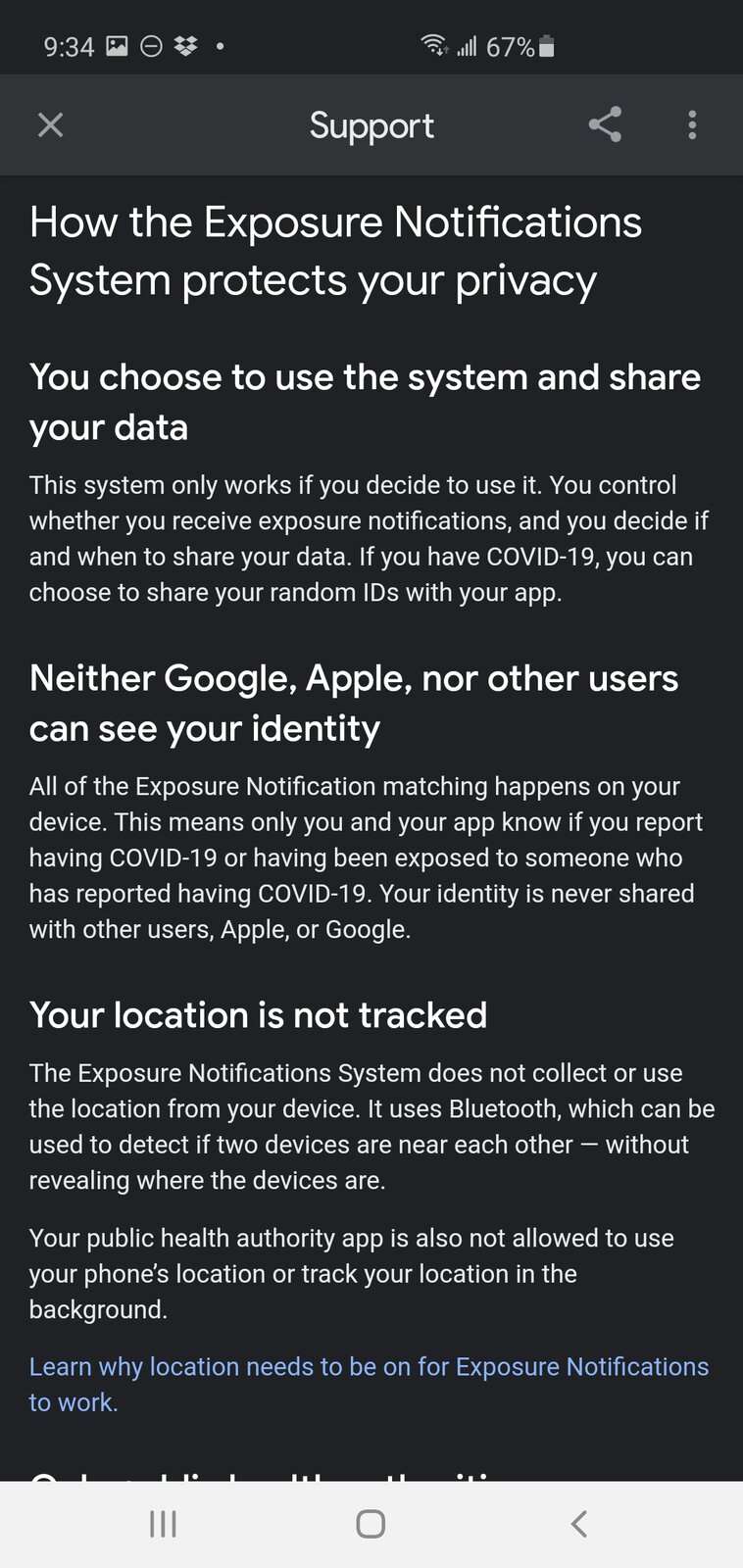Share this support article
Image resolution: width=743 pixels, height=1568 pixels.
click(x=605, y=124)
